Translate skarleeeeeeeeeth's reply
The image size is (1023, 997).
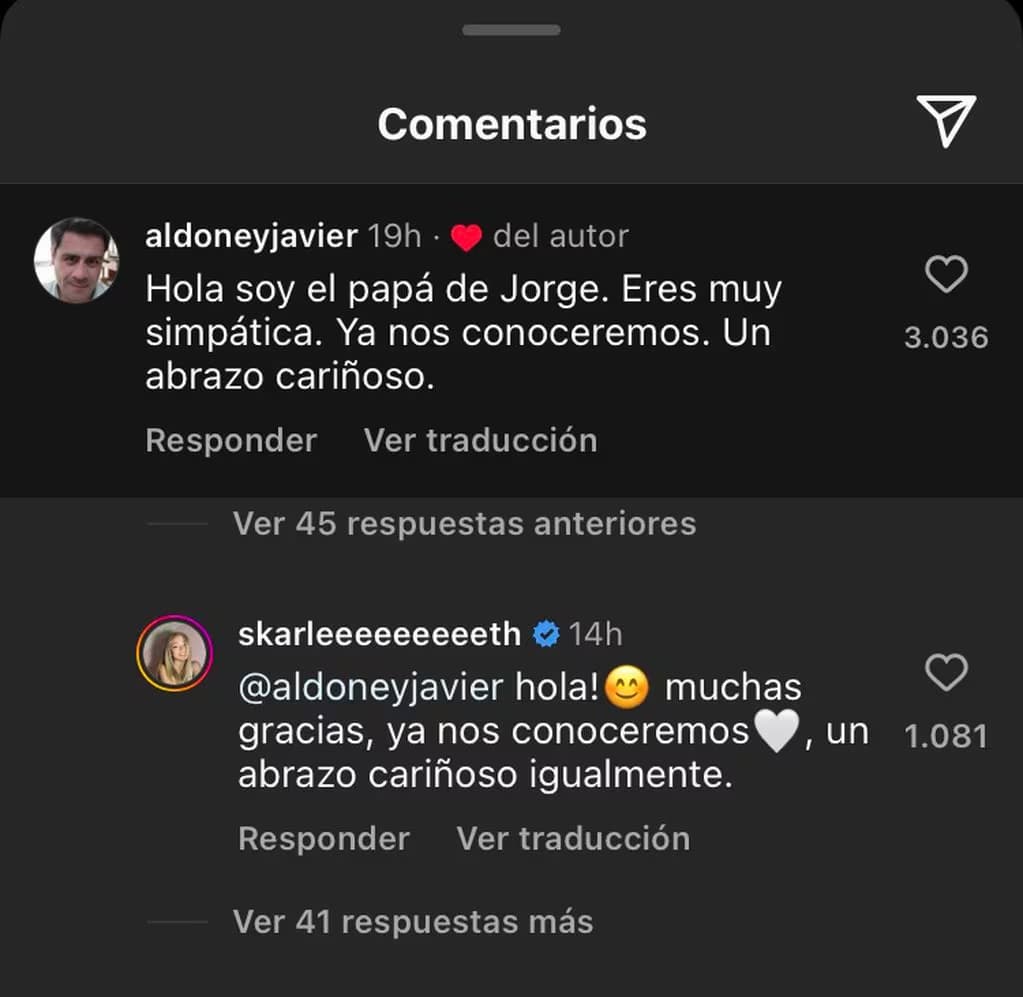coord(573,838)
